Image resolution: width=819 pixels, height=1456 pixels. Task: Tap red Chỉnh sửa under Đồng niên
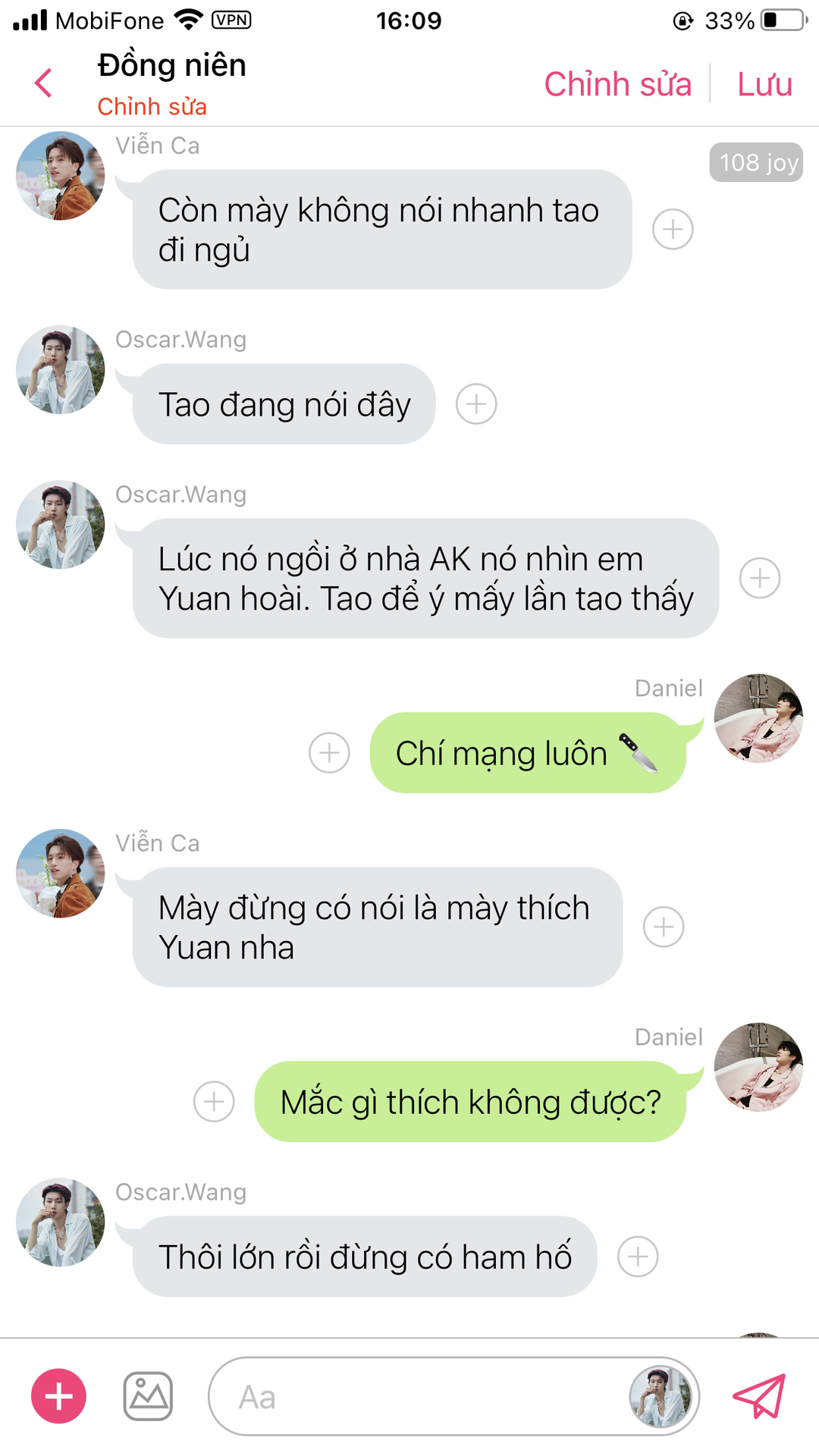152,107
